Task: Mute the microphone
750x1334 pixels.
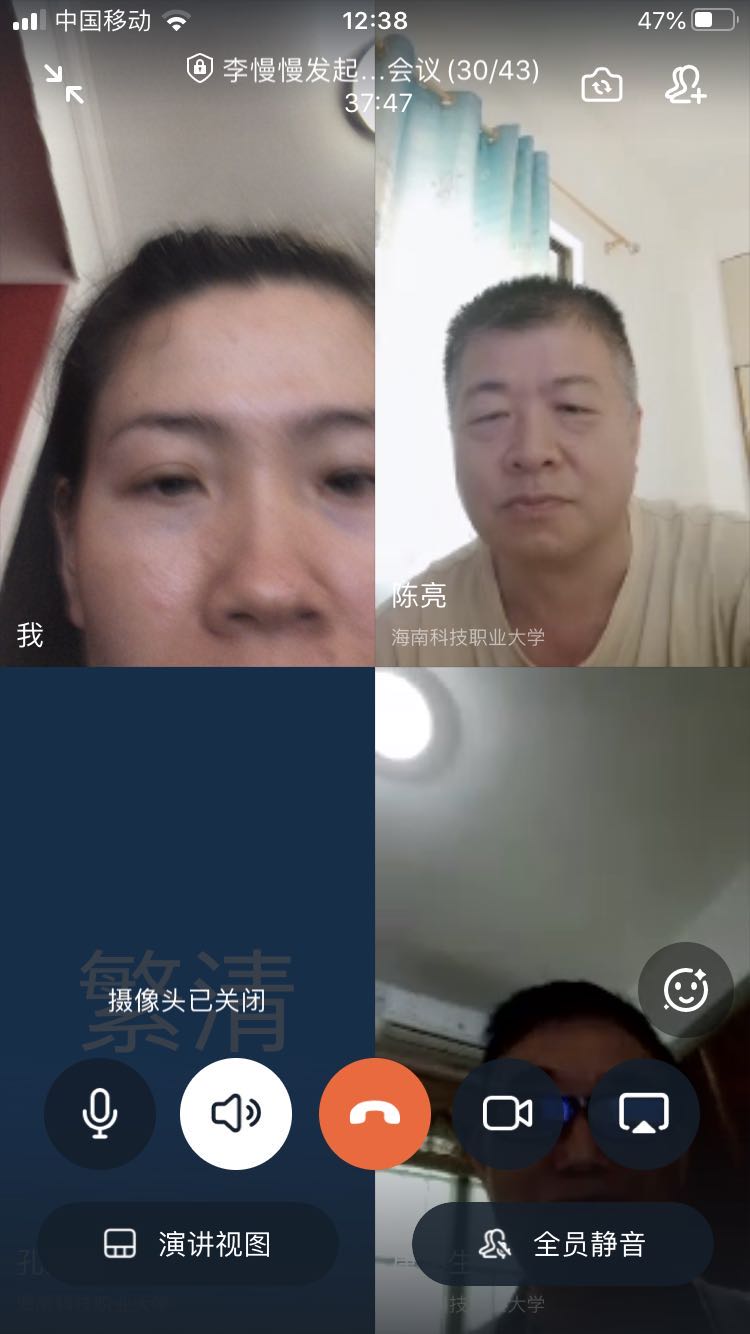Action: [99, 1113]
